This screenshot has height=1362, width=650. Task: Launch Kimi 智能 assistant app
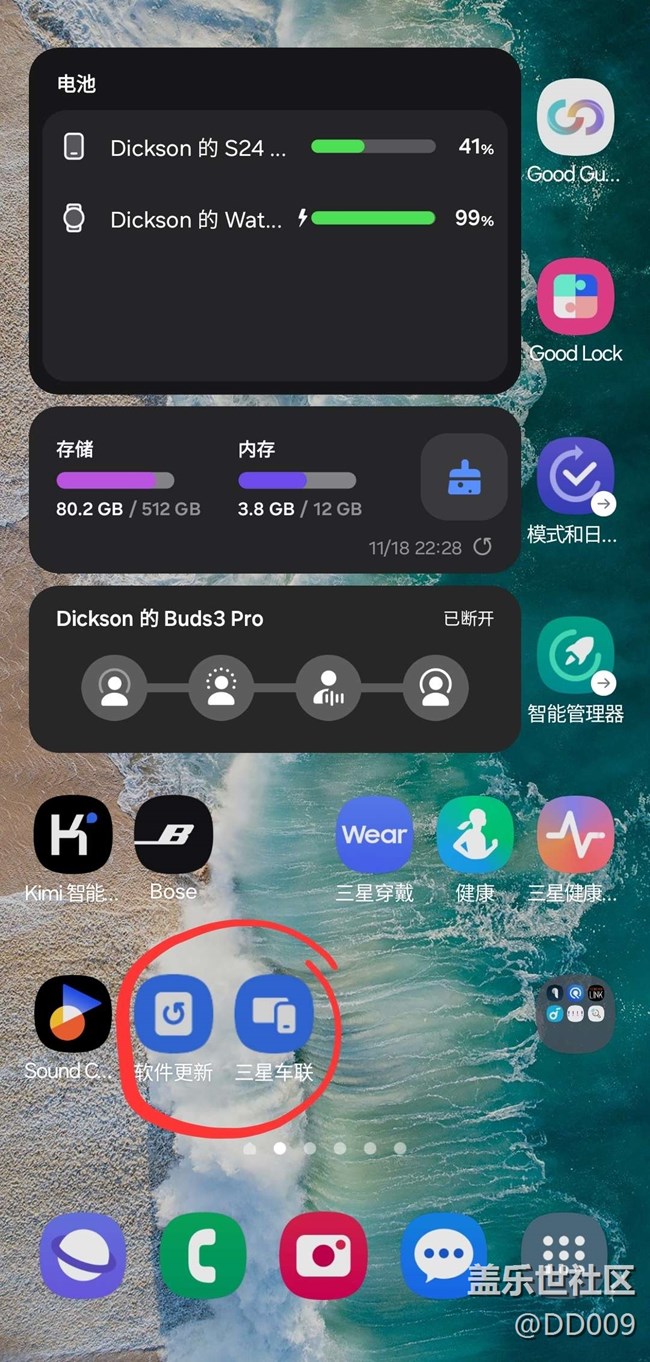point(73,835)
